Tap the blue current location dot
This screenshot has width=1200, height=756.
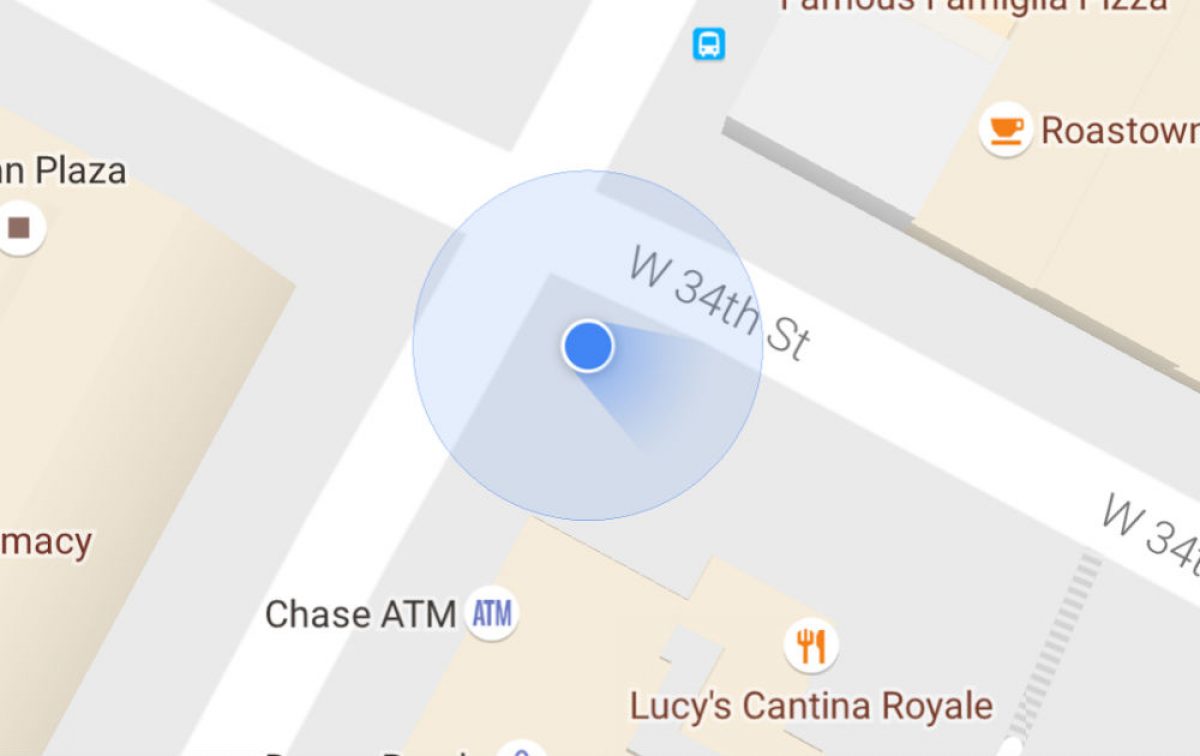click(588, 346)
